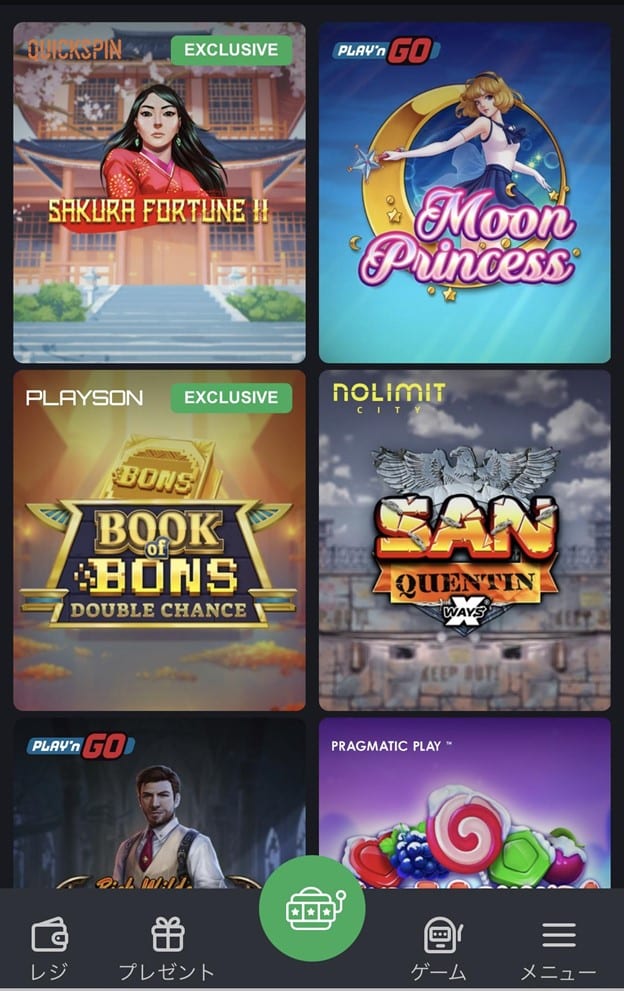This screenshot has width=624, height=991.
Task: Select the Book of Bons Double Chance game
Action: point(159,540)
